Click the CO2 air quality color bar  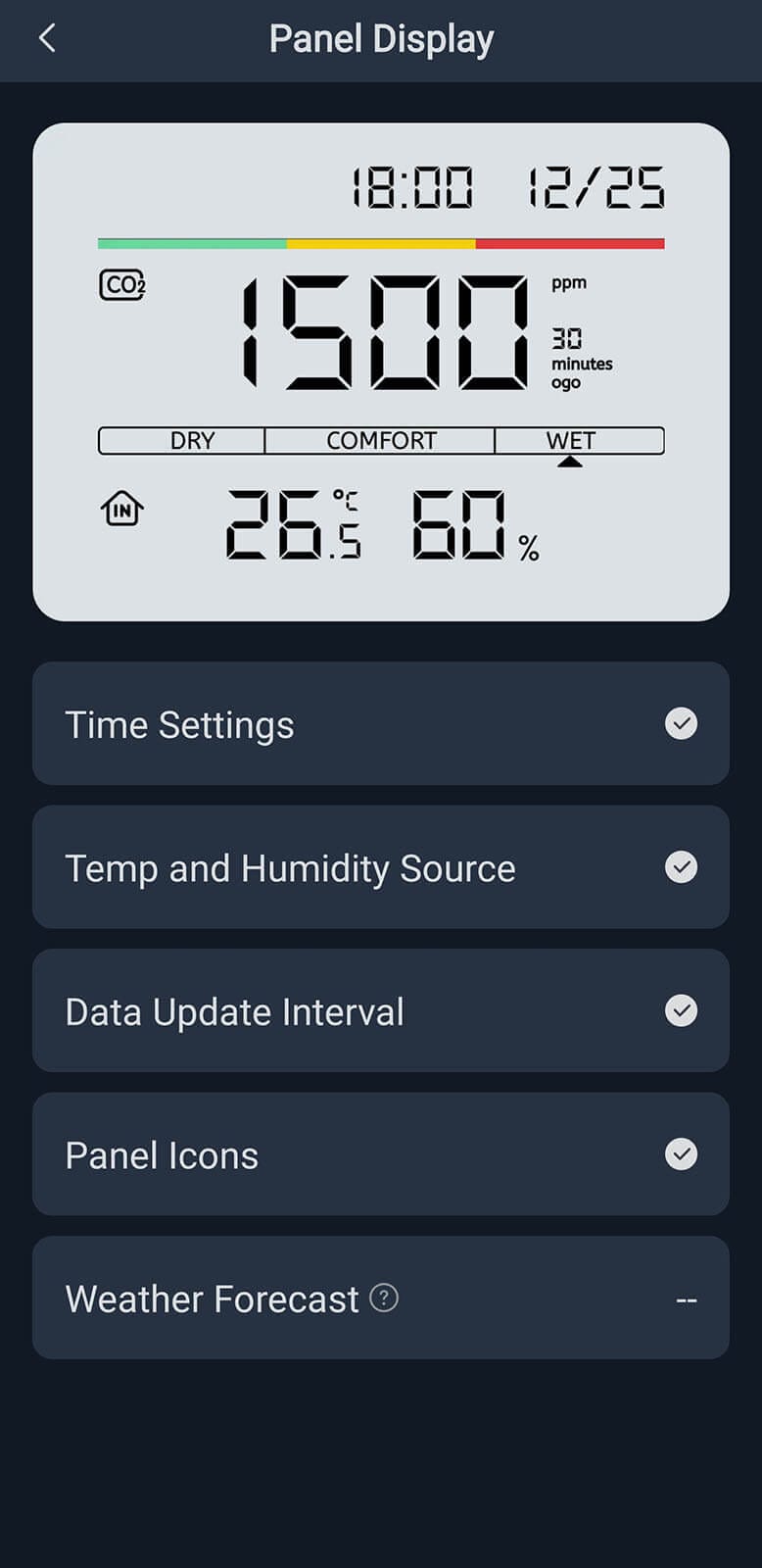pos(381,240)
